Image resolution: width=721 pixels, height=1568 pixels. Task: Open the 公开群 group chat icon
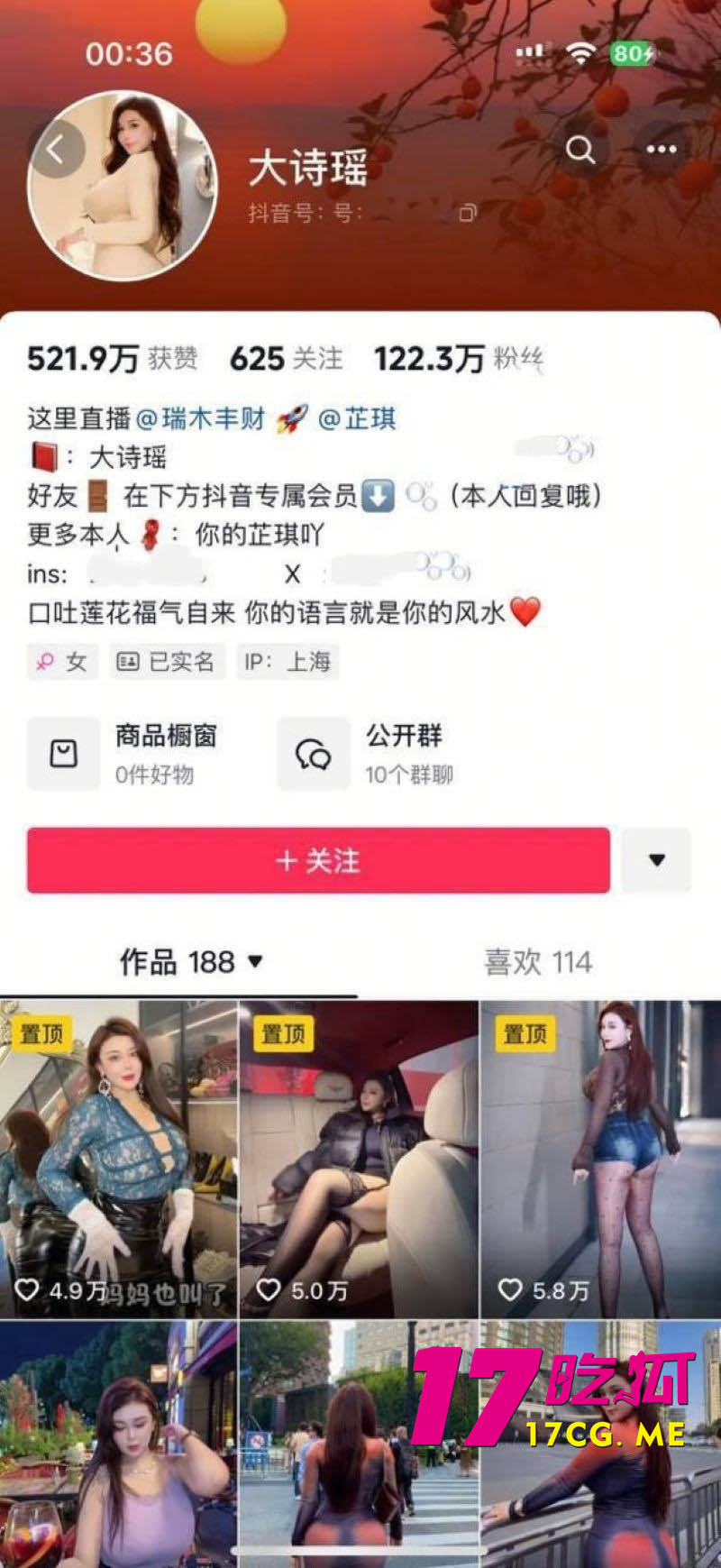[x=313, y=753]
